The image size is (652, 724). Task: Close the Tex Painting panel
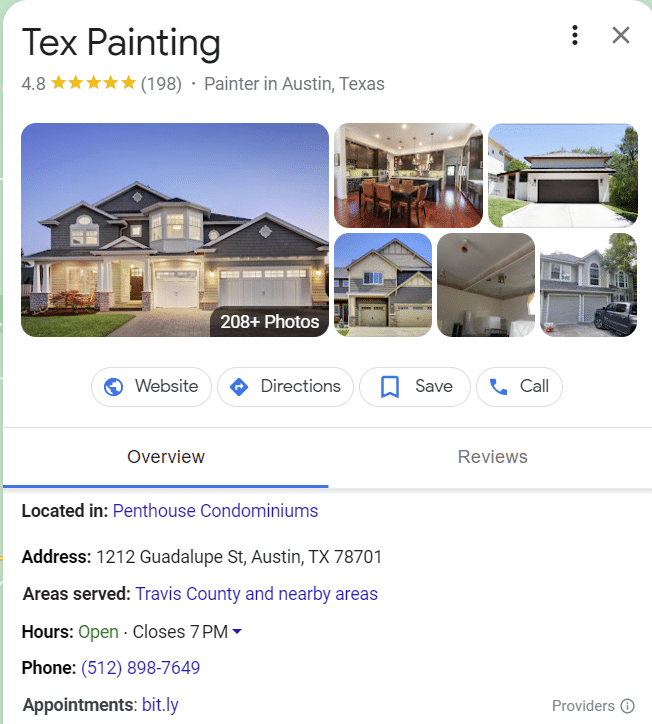(x=621, y=36)
